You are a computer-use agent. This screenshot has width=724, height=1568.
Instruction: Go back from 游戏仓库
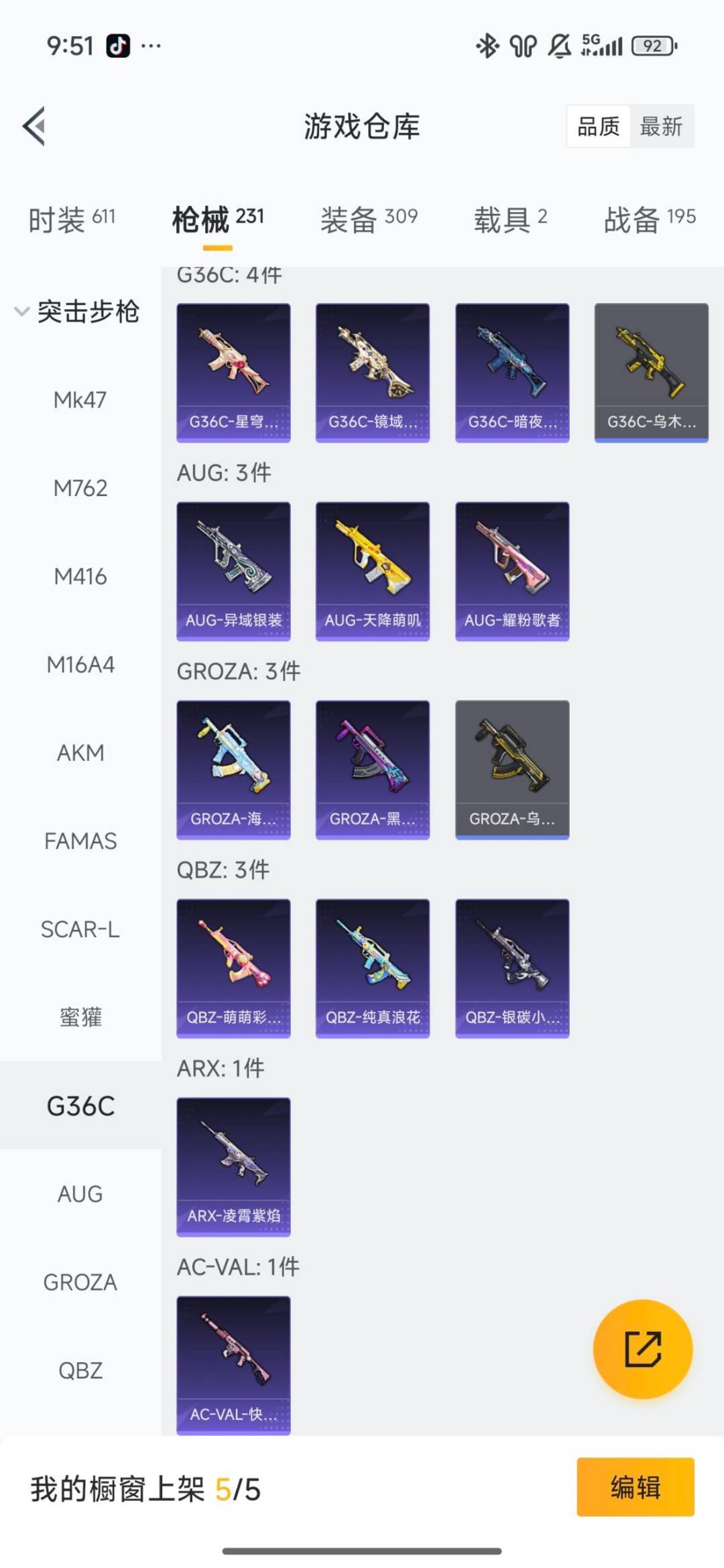(x=34, y=126)
